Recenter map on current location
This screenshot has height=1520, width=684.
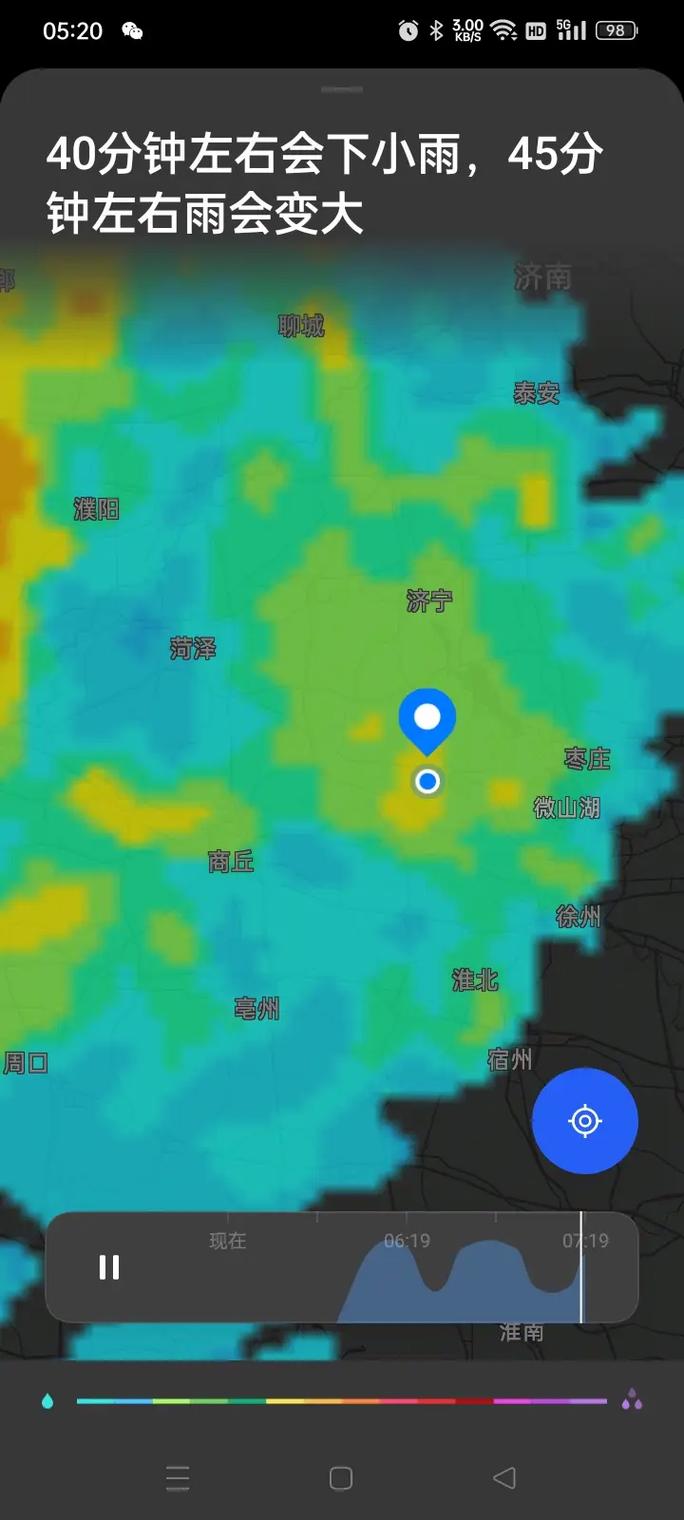585,1121
